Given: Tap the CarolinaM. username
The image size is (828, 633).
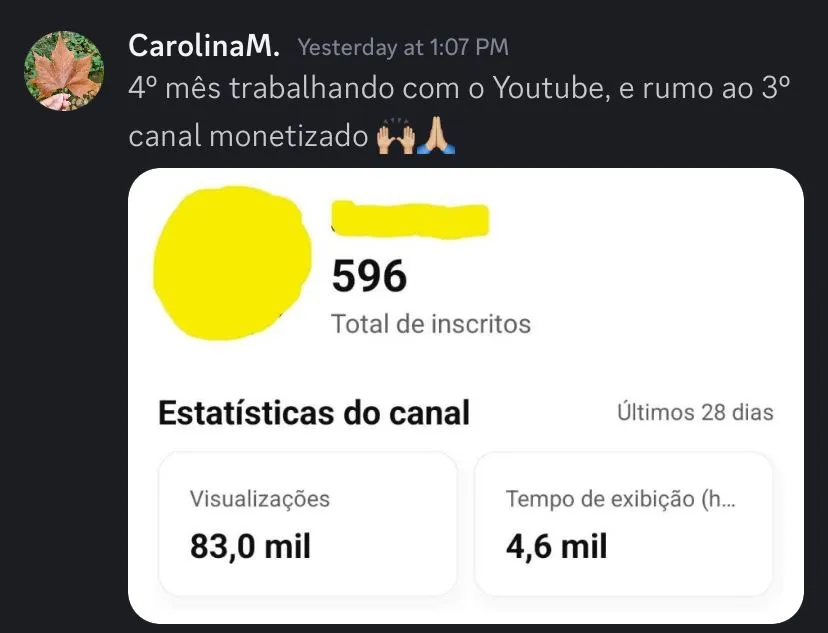Looking at the screenshot, I should coord(204,46).
